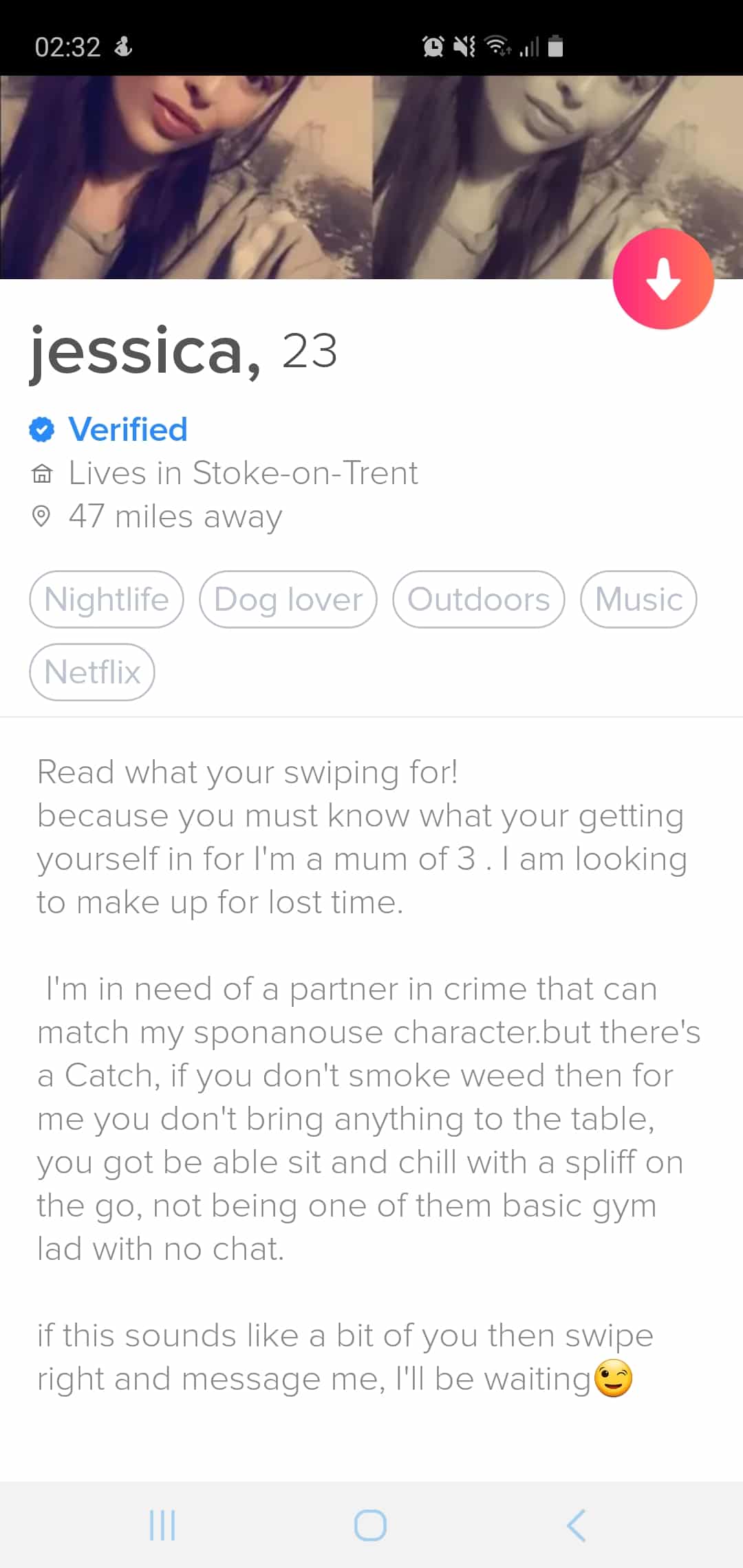743x1568 pixels.
Task: Go back using the system back button
Action: [x=577, y=1525]
